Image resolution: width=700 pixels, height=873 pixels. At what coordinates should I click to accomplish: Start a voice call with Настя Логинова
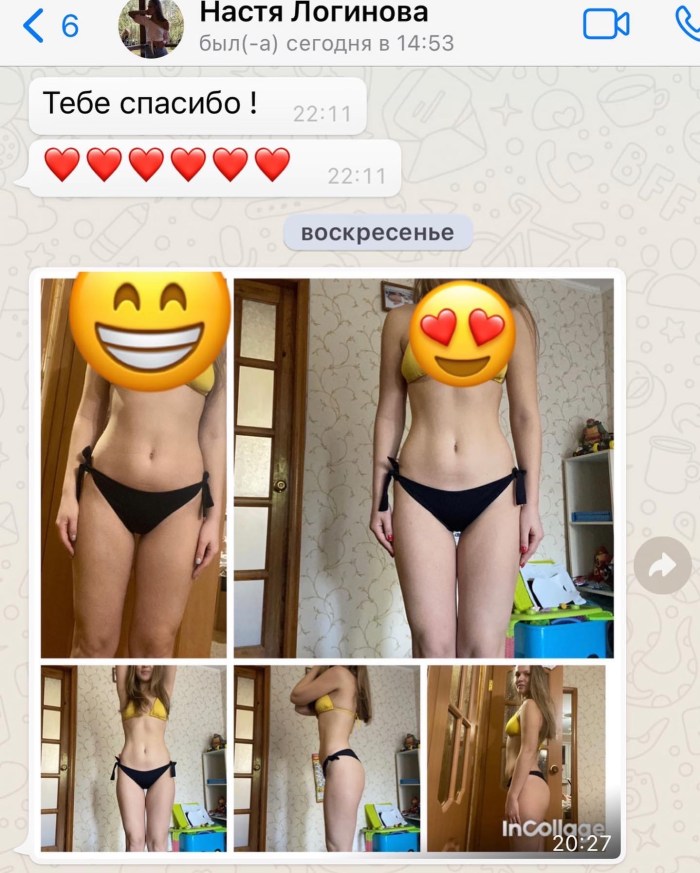tap(688, 24)
